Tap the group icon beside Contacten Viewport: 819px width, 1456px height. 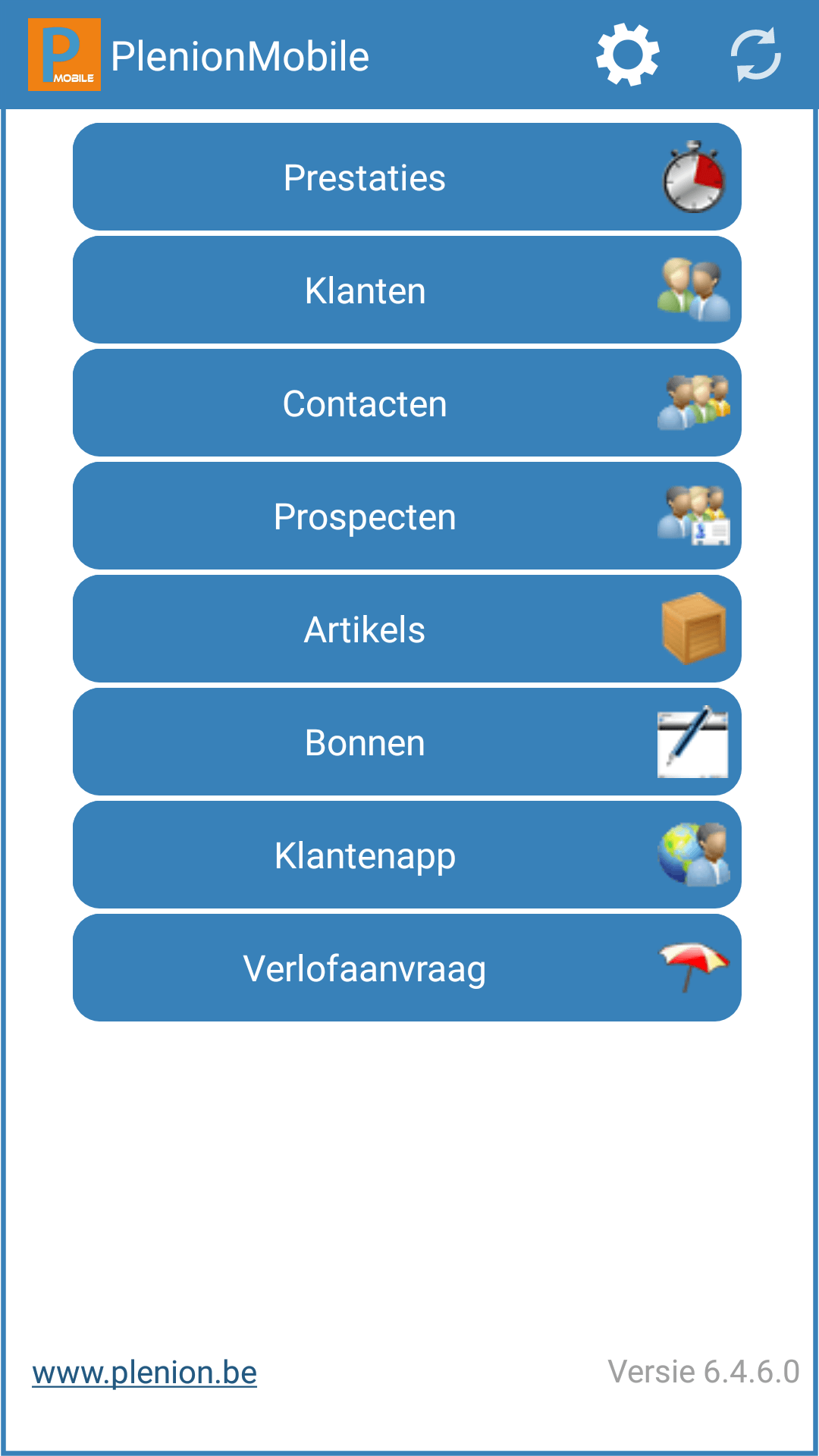(694, 402)
